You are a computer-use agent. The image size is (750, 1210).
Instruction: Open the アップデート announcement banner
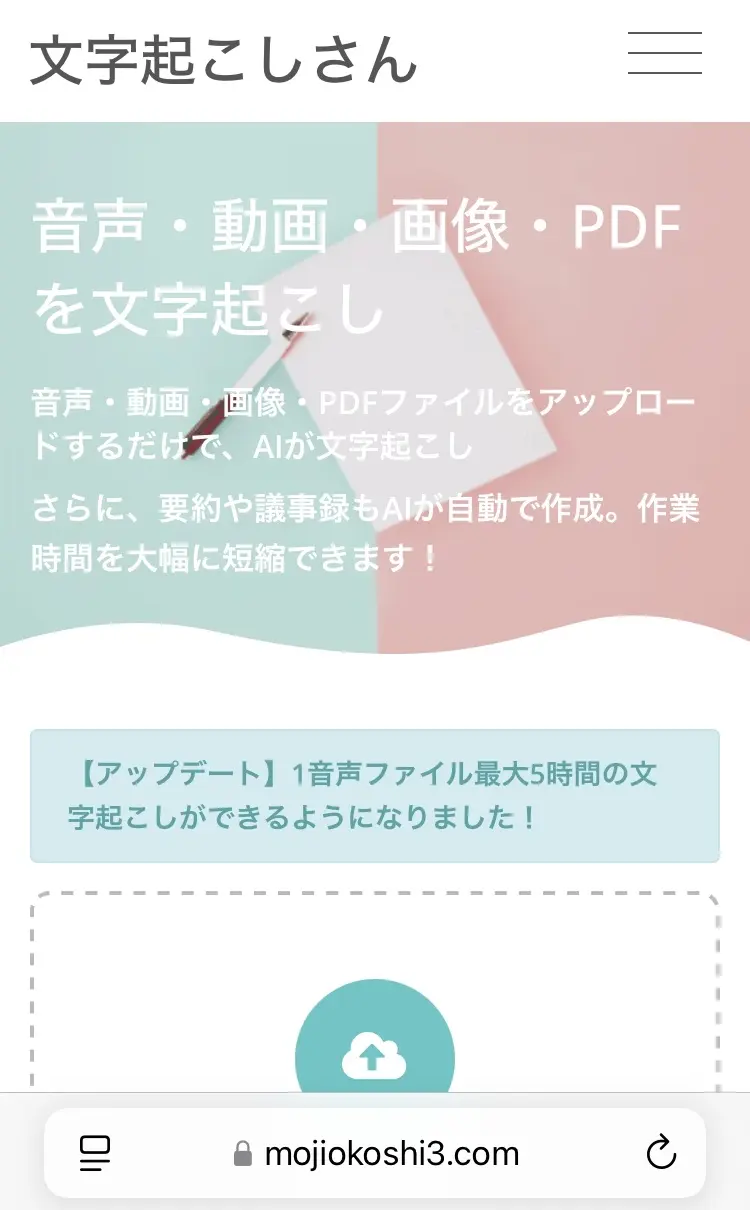tap(374, 795)
